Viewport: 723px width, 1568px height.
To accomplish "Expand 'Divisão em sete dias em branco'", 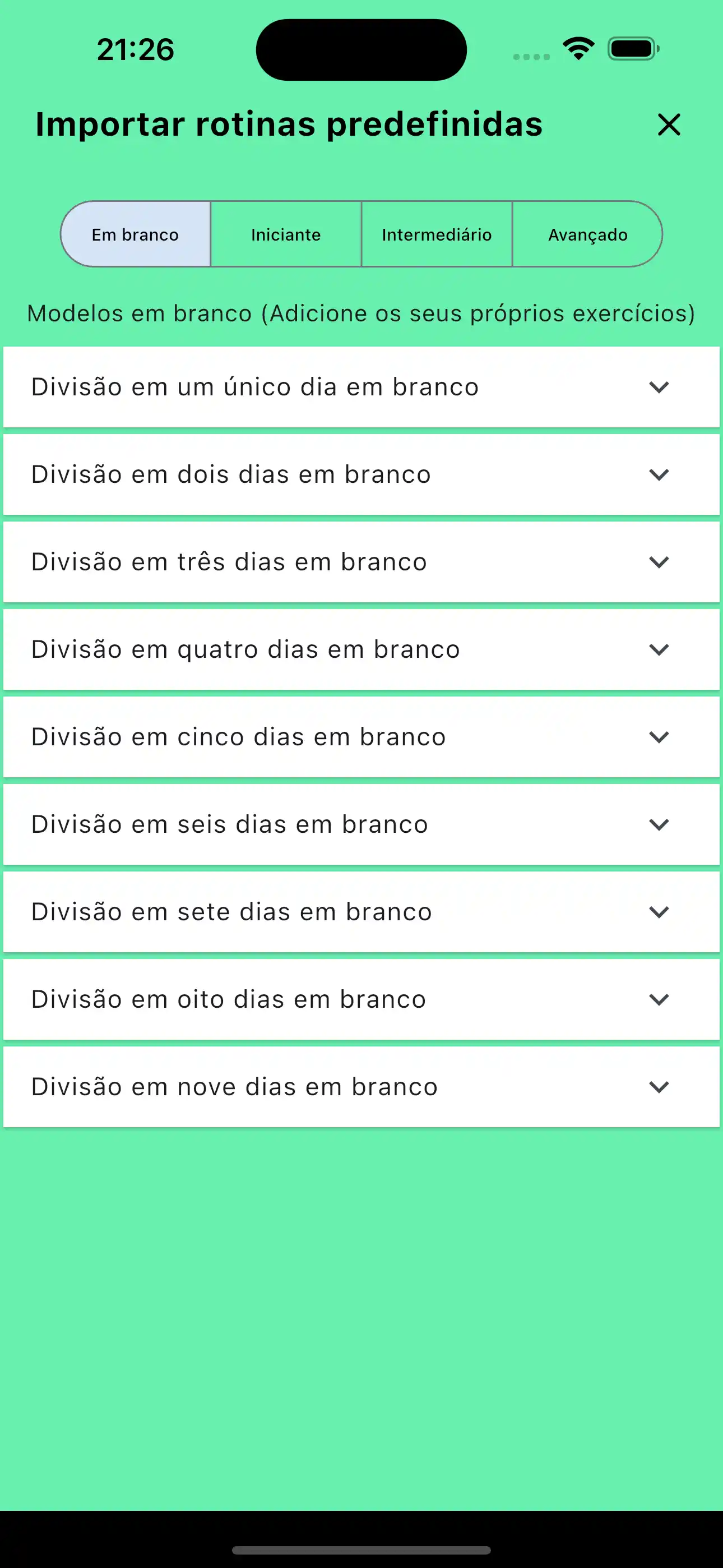I will click(x=661, y=912).
